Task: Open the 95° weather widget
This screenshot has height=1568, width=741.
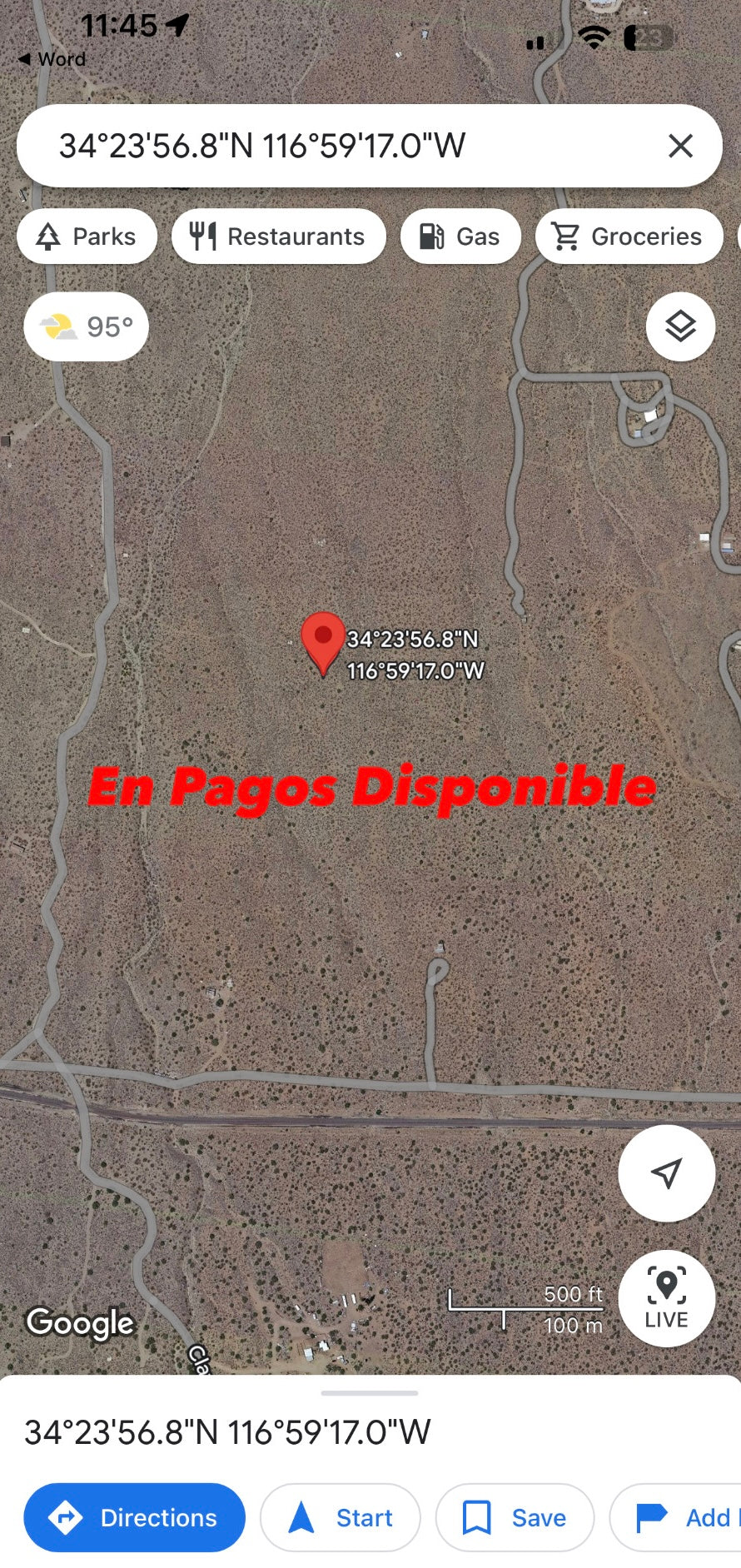Action: coord(87,326)
